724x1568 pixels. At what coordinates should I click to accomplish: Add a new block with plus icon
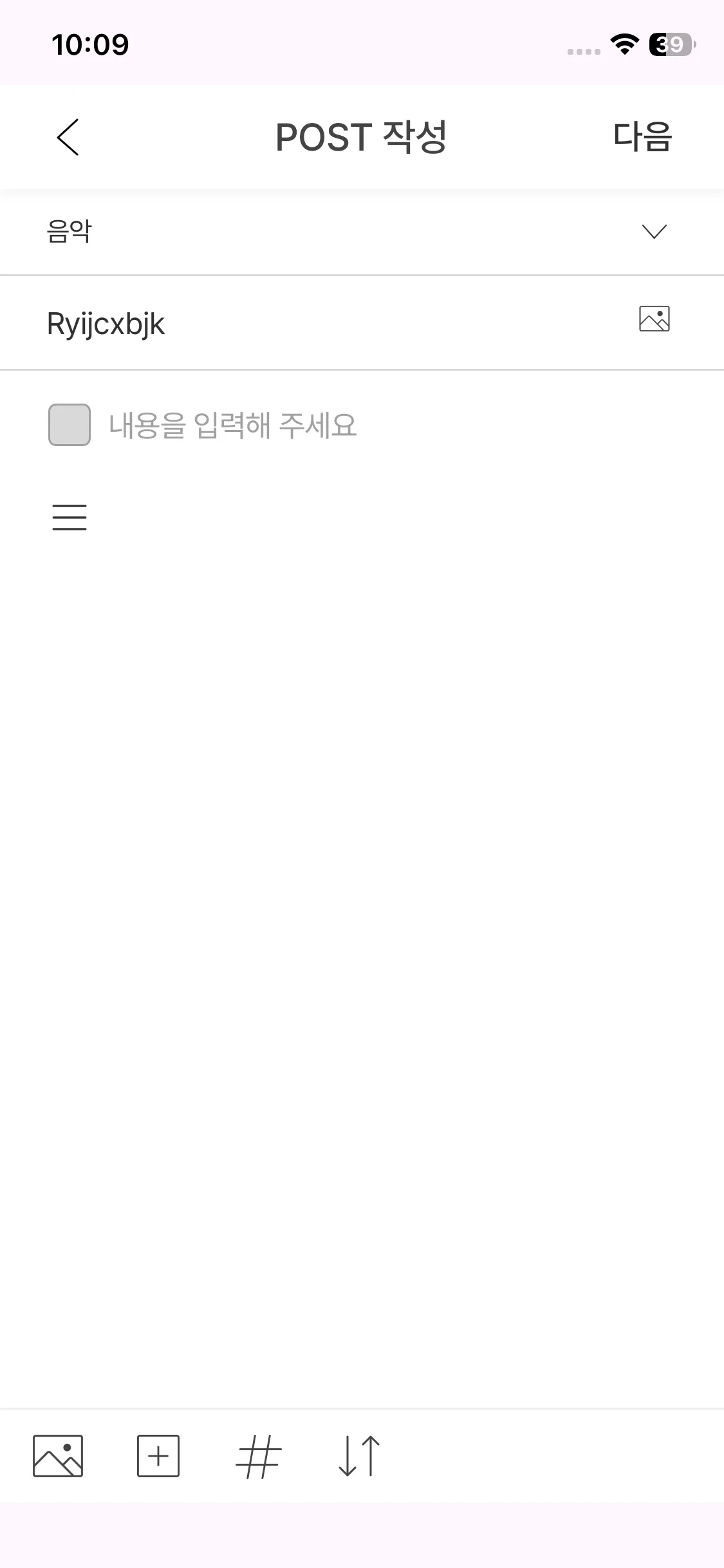point(158,1456)
